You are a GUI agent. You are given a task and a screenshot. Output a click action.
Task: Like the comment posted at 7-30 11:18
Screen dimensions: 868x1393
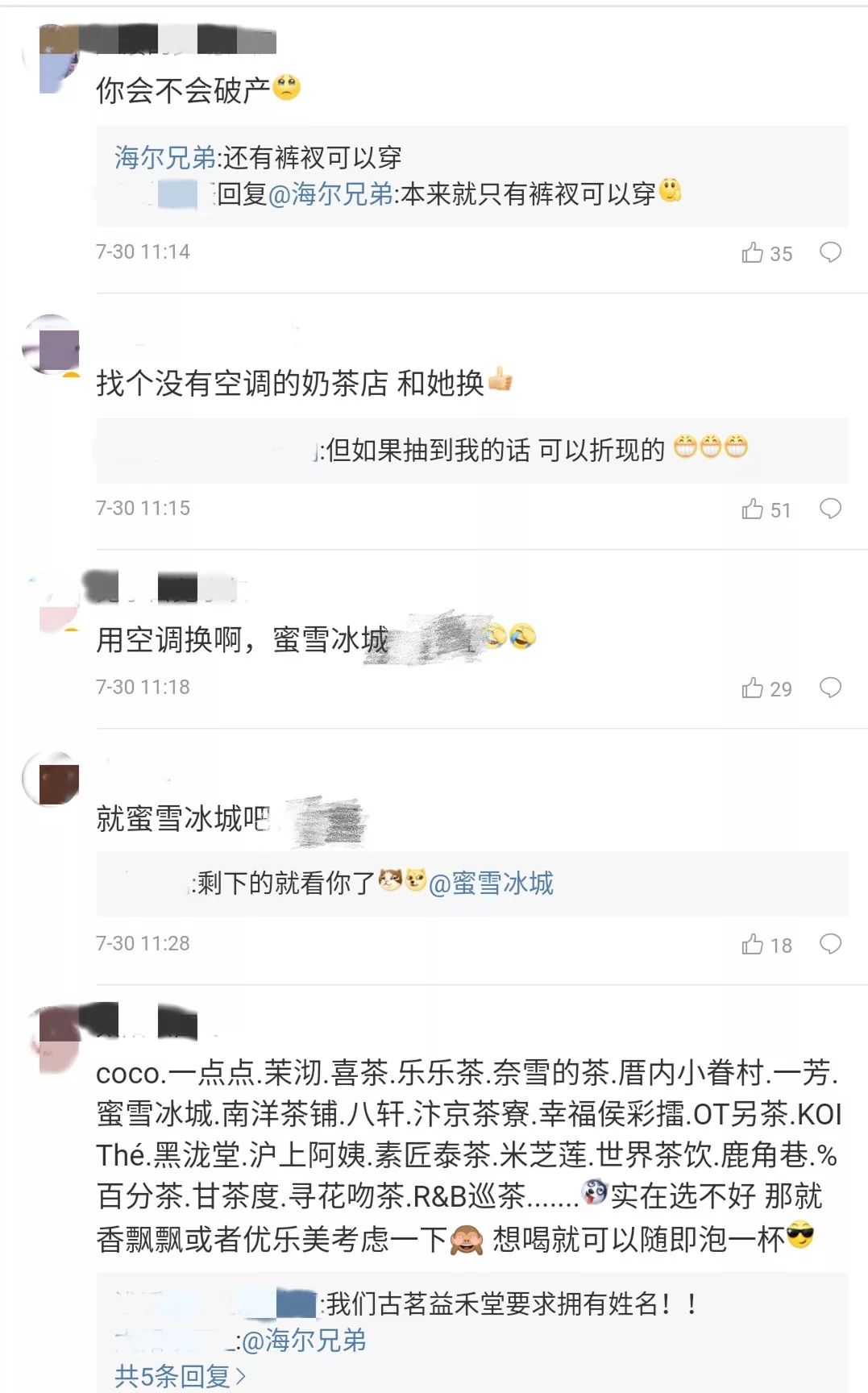pos(766,688)
